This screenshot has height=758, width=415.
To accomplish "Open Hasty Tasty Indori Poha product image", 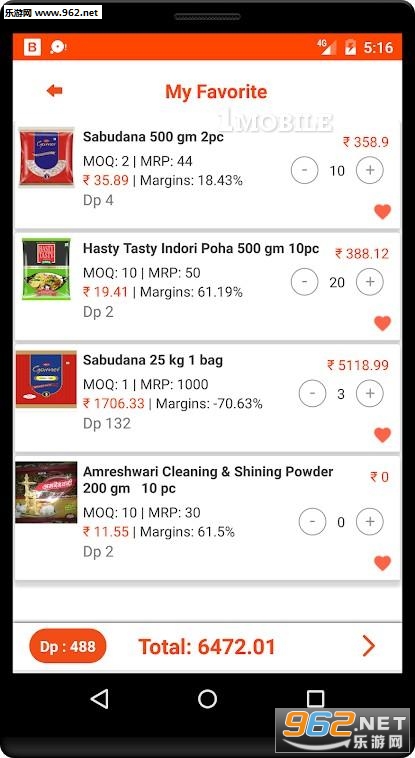I will tap(46, 269).
